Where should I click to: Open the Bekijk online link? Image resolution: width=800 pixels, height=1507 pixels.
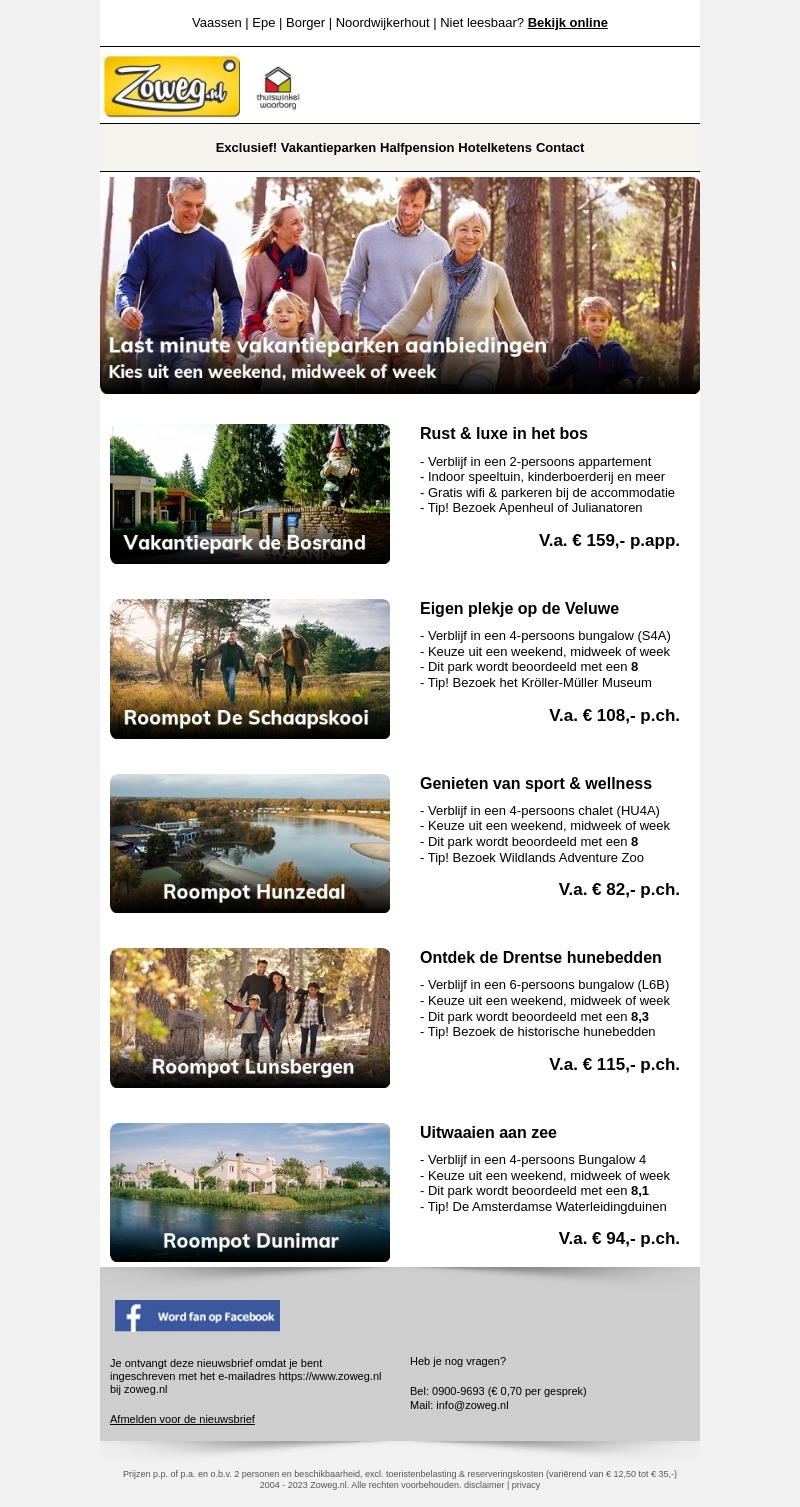click(x=567, y=23)
